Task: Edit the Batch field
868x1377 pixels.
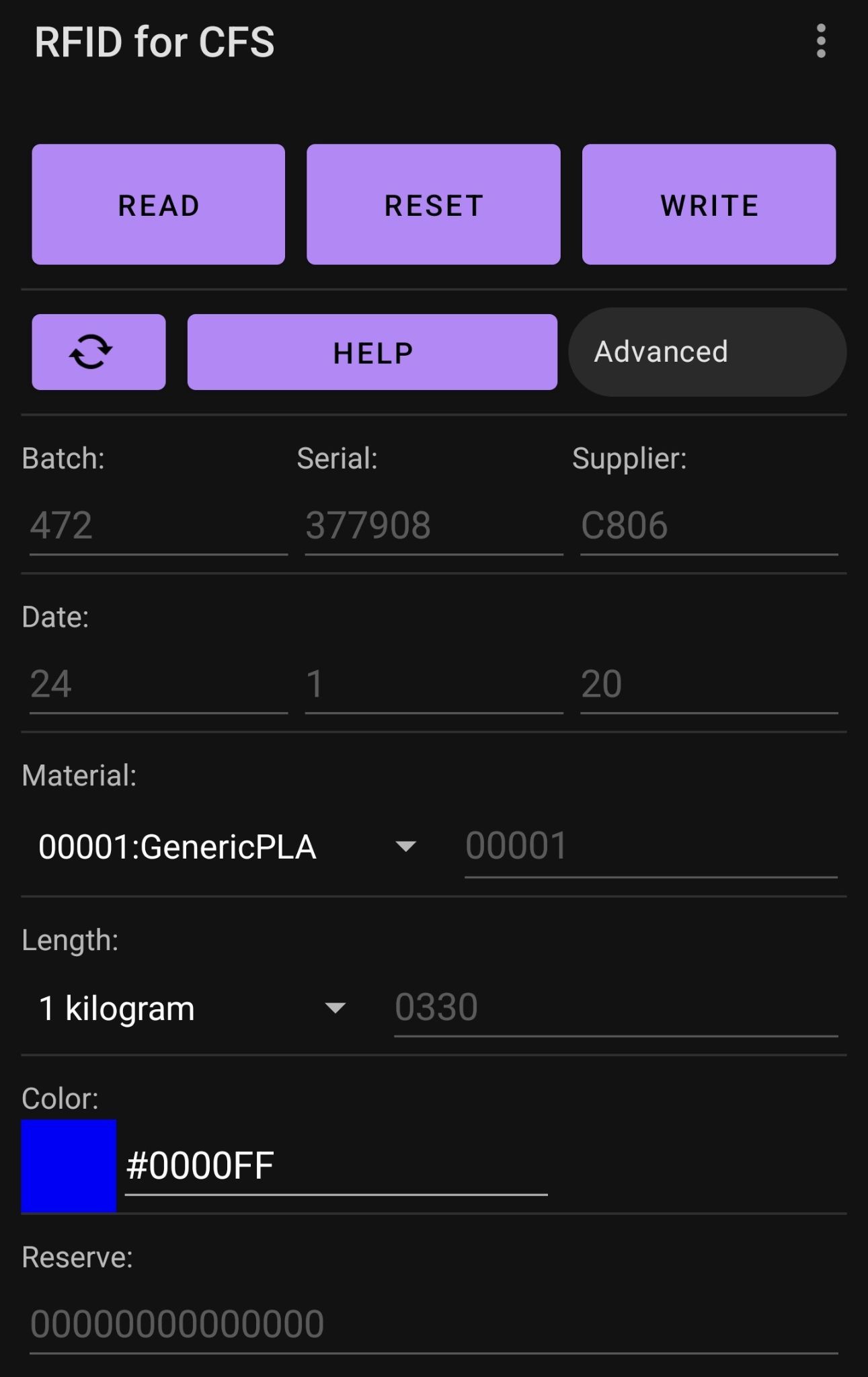Action: point(158,526)
